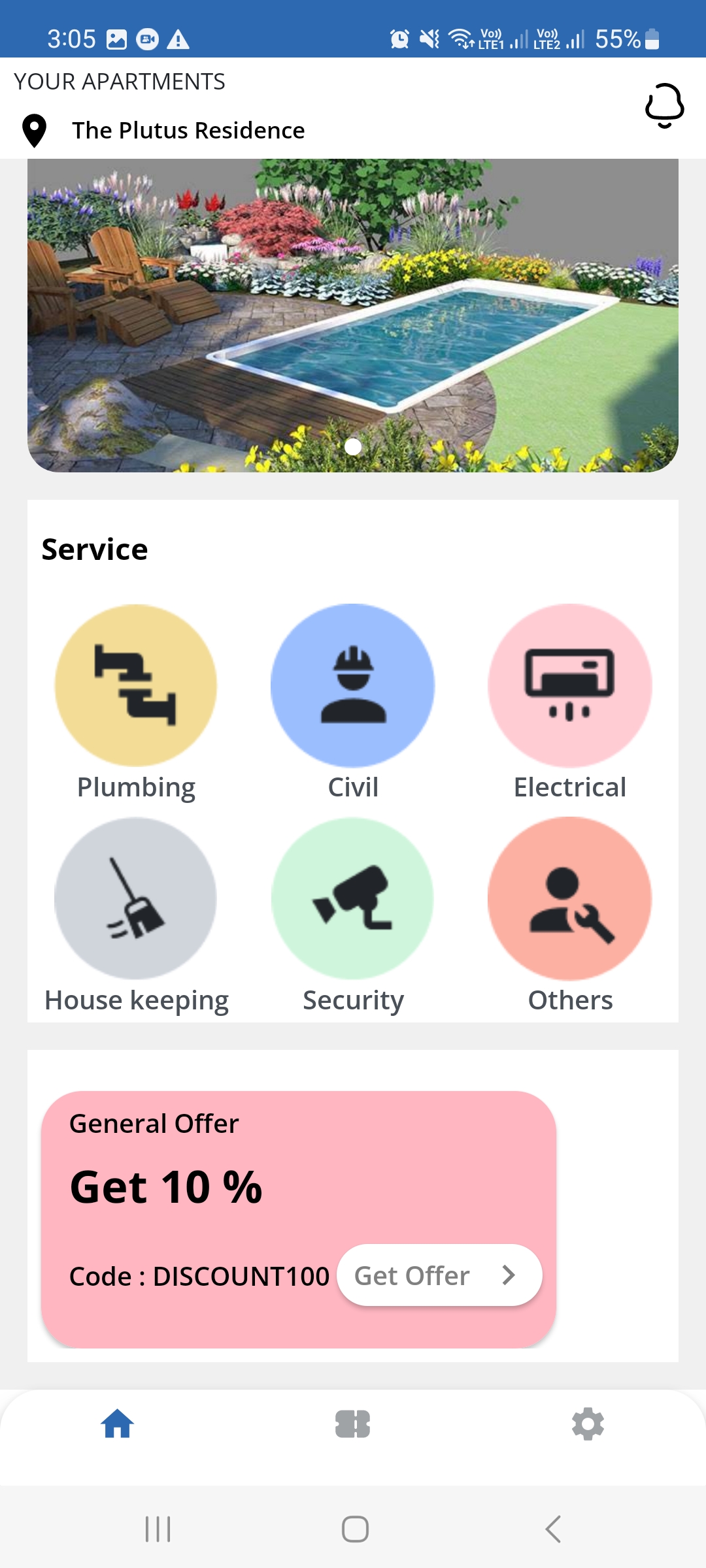Choose the Civil service
This screenshot has height=1568, width=706.
coord(353,686)
